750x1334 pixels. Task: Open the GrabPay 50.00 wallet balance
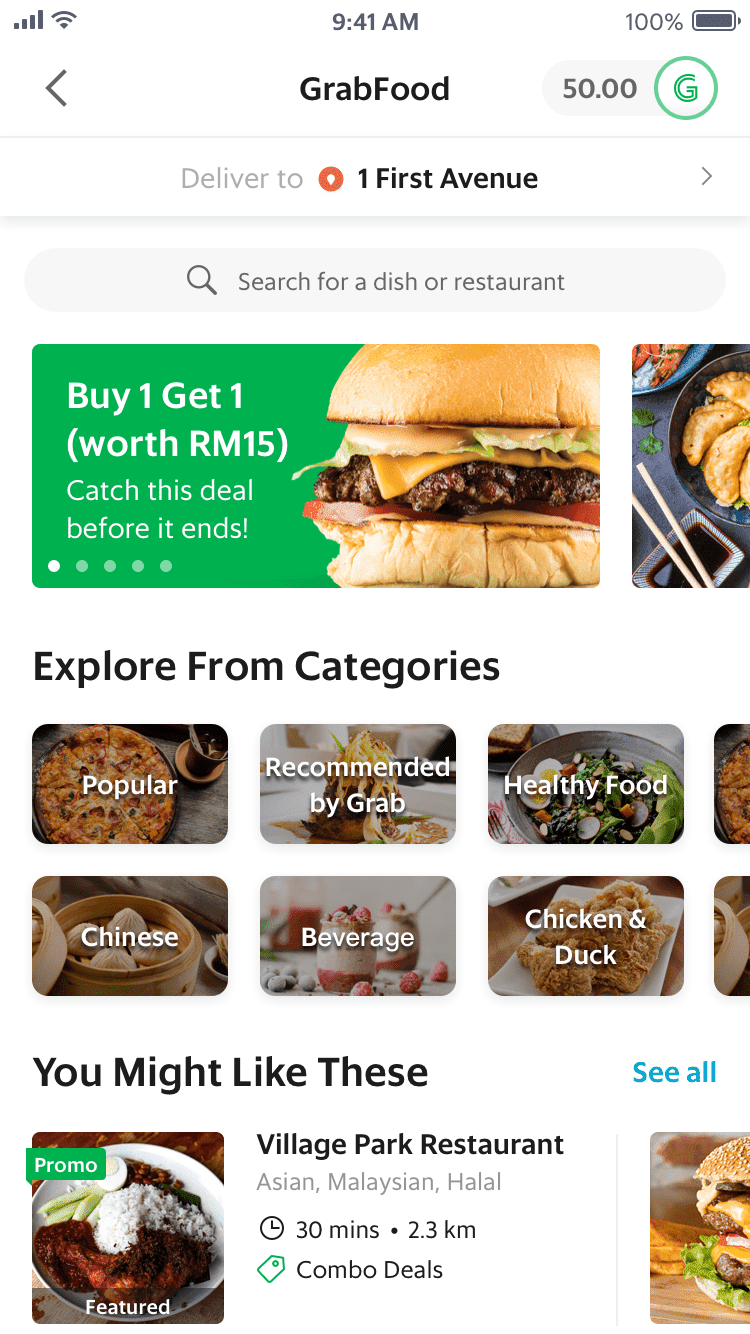pyautogui.click(x=630, y=88)
